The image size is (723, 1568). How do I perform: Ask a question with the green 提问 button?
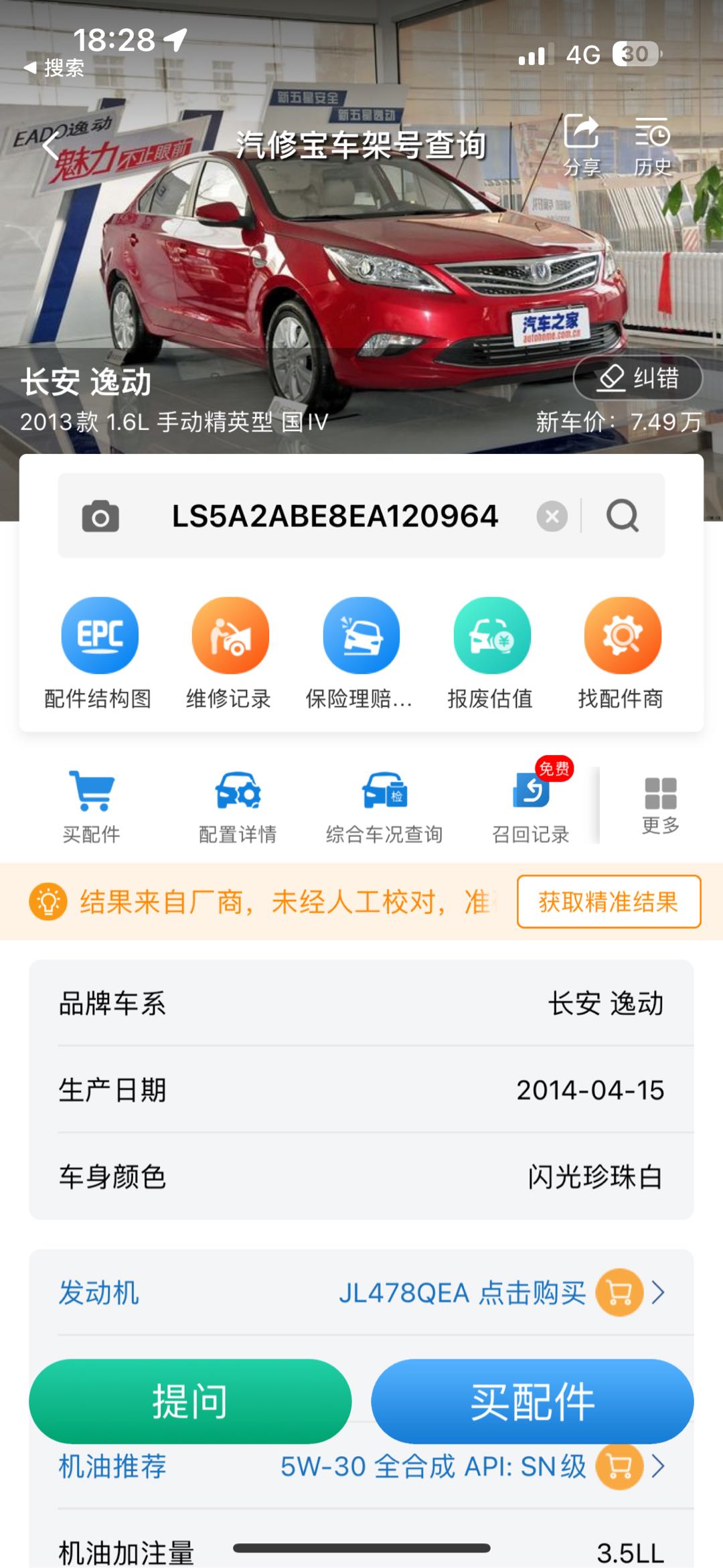(x=190, y=1401)
